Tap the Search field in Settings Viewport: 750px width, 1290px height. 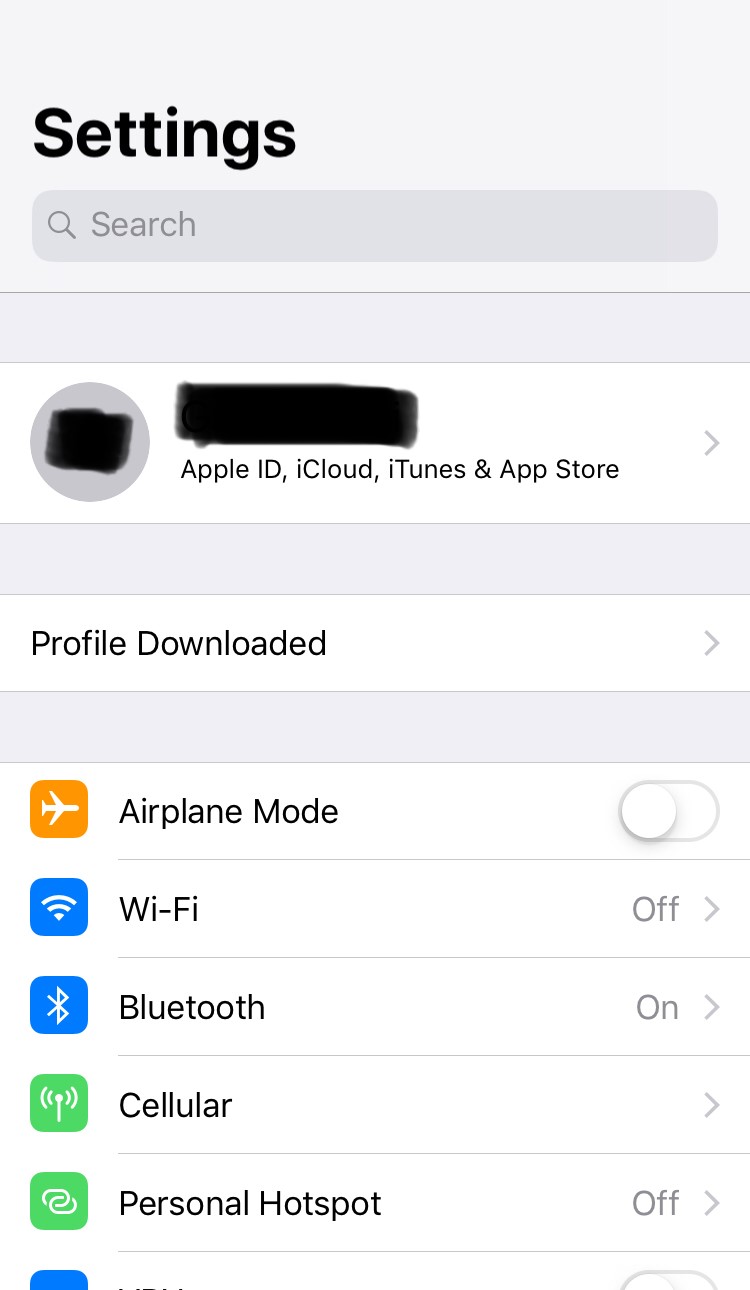click(374, 225)
